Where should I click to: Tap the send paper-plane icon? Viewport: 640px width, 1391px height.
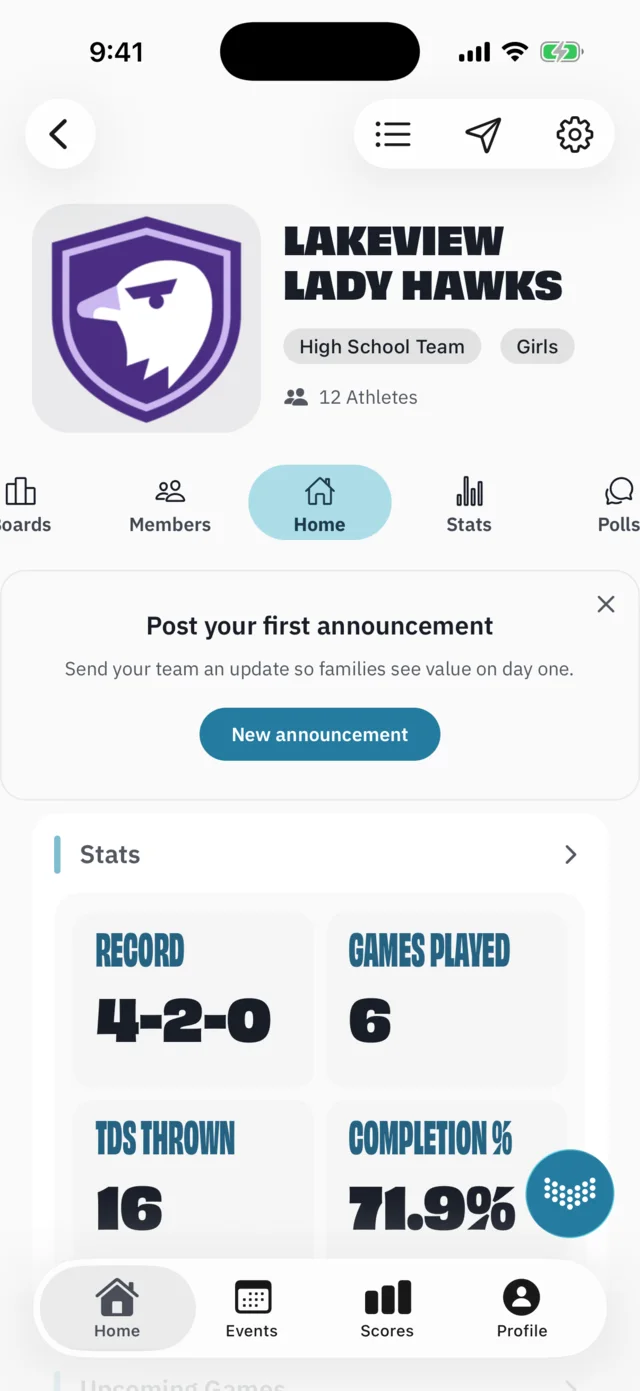point(483,134)
